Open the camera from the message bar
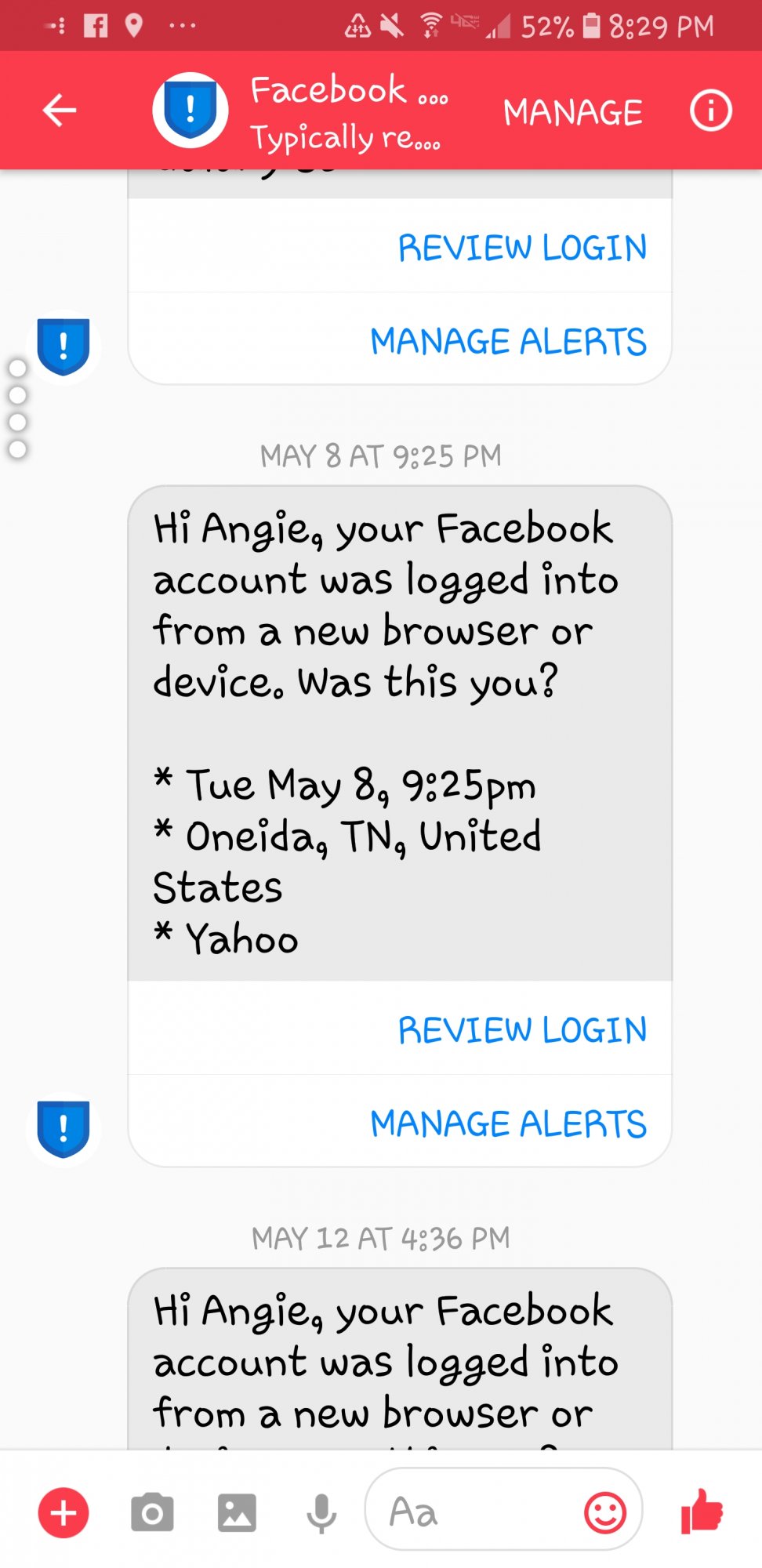The image size is (762, 1568). point(152,1512)
